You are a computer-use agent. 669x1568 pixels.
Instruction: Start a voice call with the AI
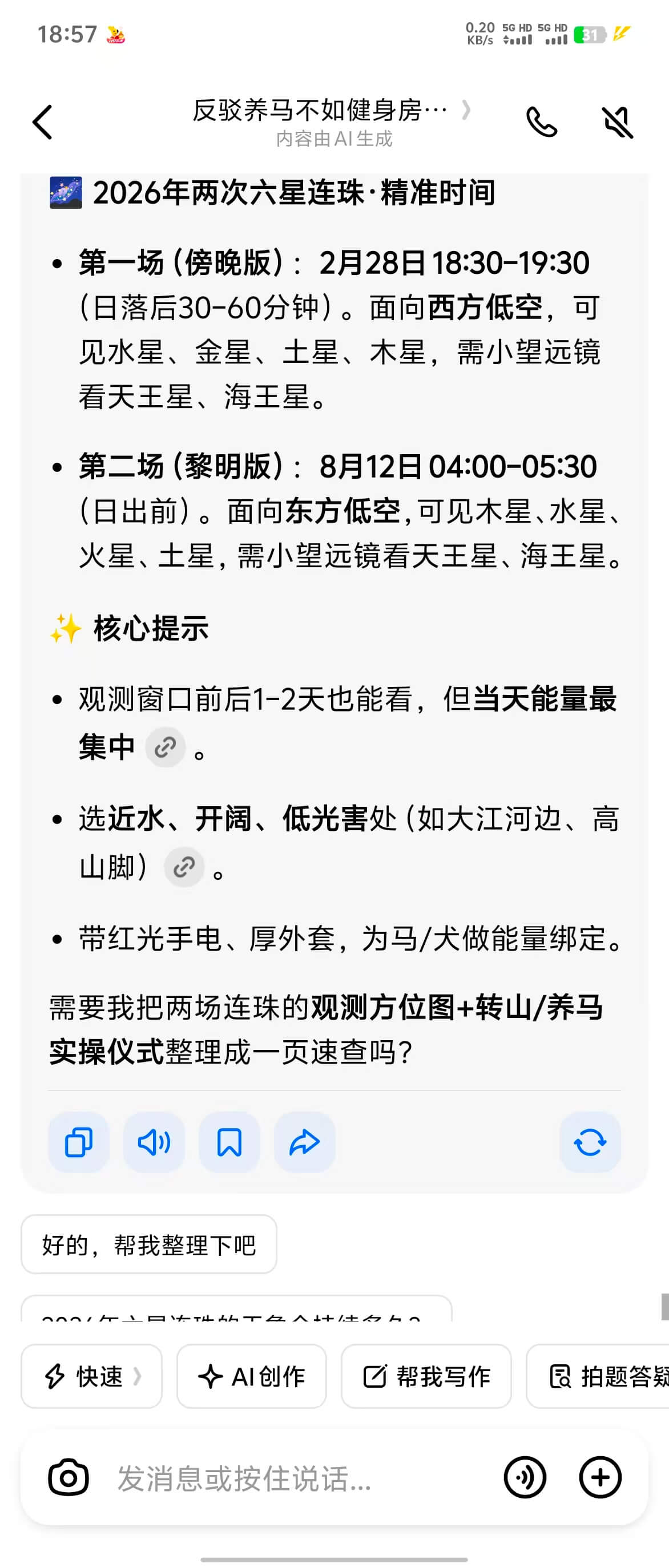point(541,122)
